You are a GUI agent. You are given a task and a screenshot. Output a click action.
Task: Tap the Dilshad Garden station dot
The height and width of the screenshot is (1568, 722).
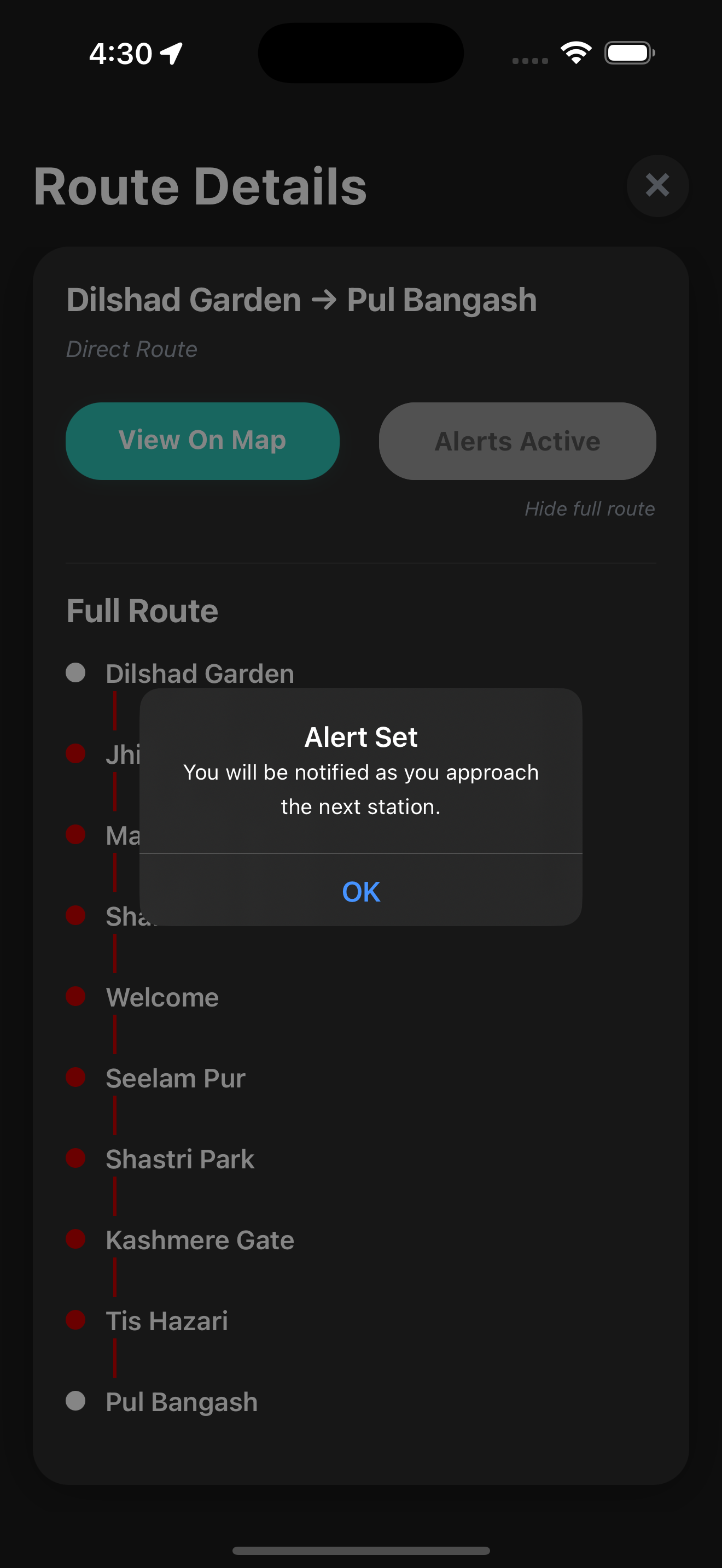click(x=76, y=673)
